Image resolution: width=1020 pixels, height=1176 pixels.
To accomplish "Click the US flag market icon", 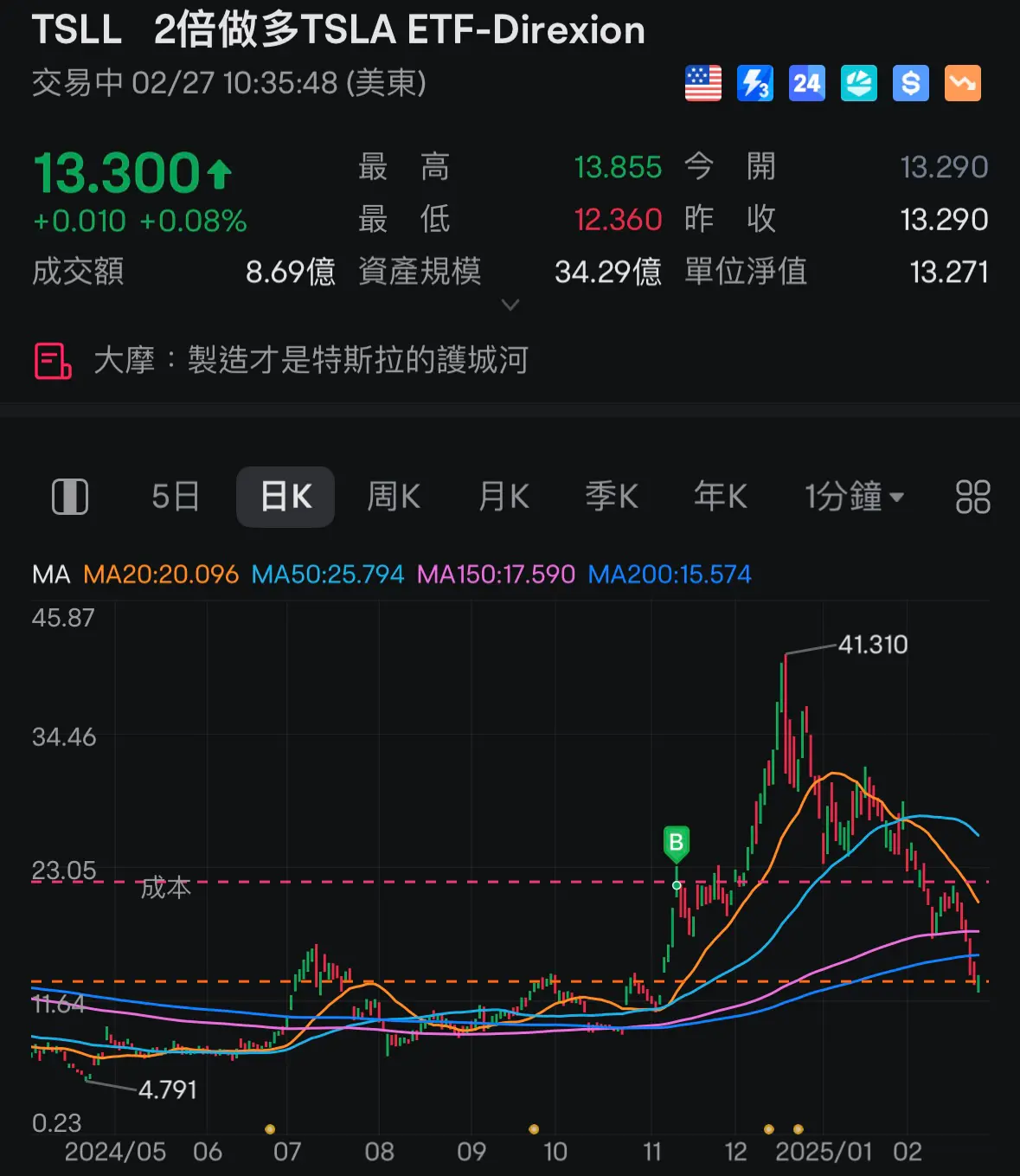I will 702,83.
